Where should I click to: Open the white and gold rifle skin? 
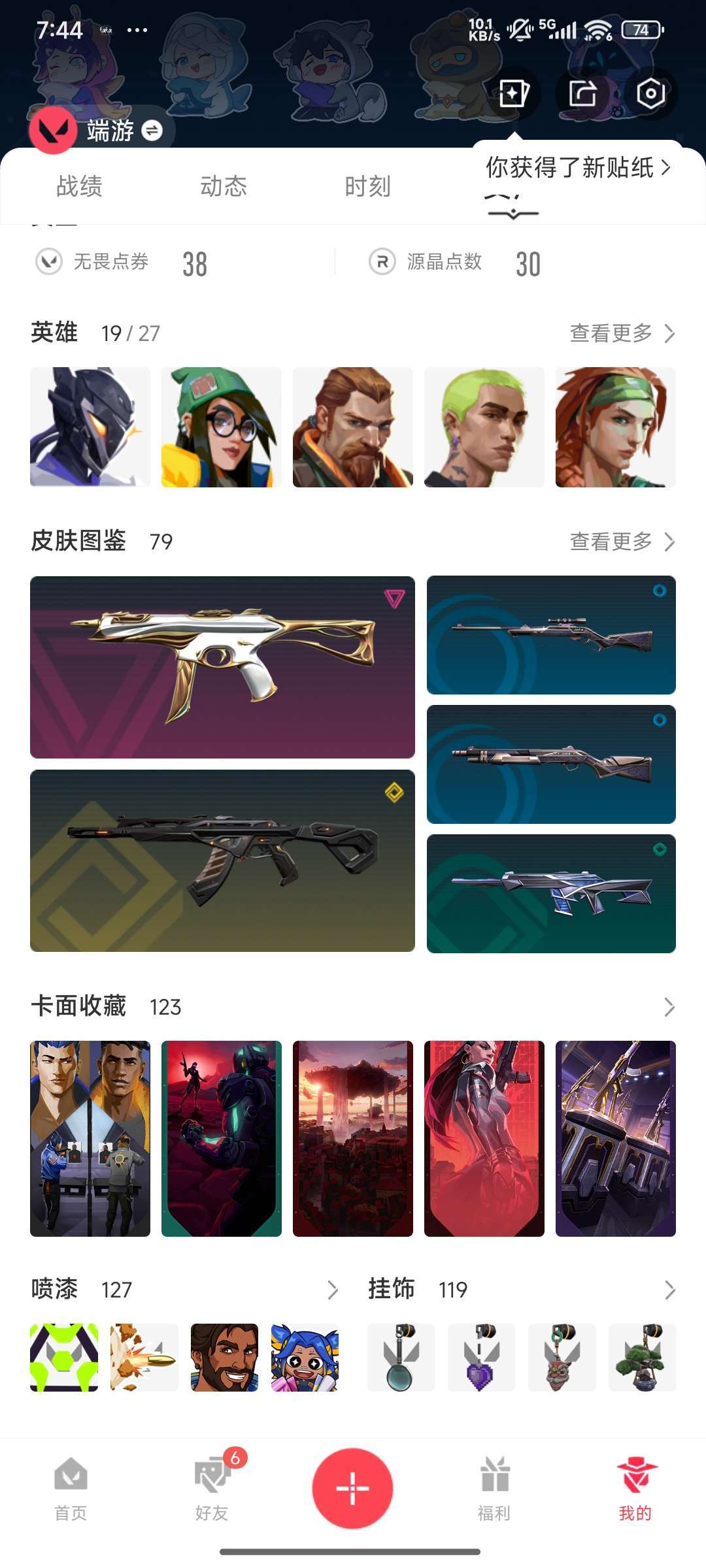pos(222,667)
